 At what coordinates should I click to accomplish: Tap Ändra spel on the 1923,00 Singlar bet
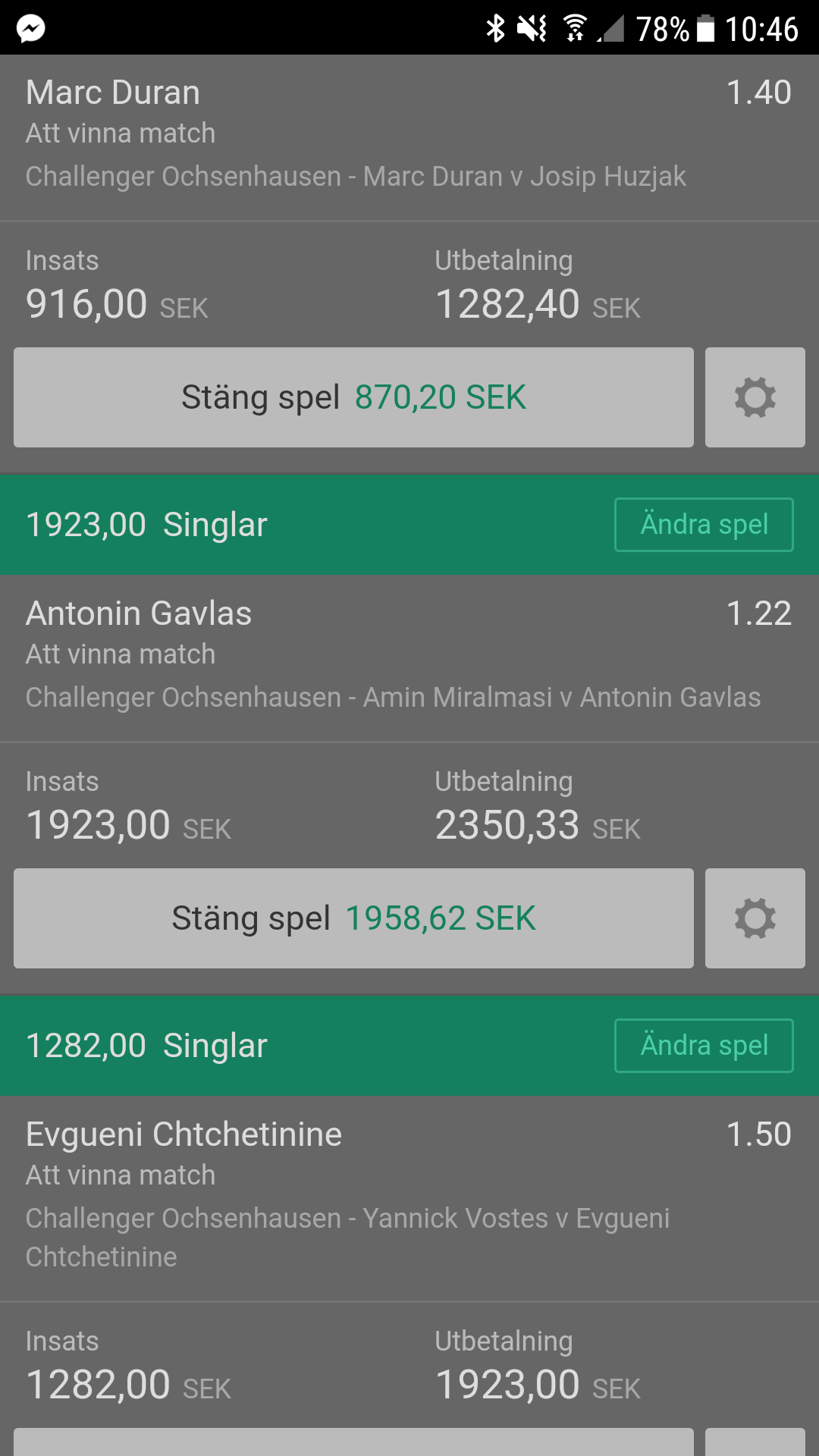704,525
